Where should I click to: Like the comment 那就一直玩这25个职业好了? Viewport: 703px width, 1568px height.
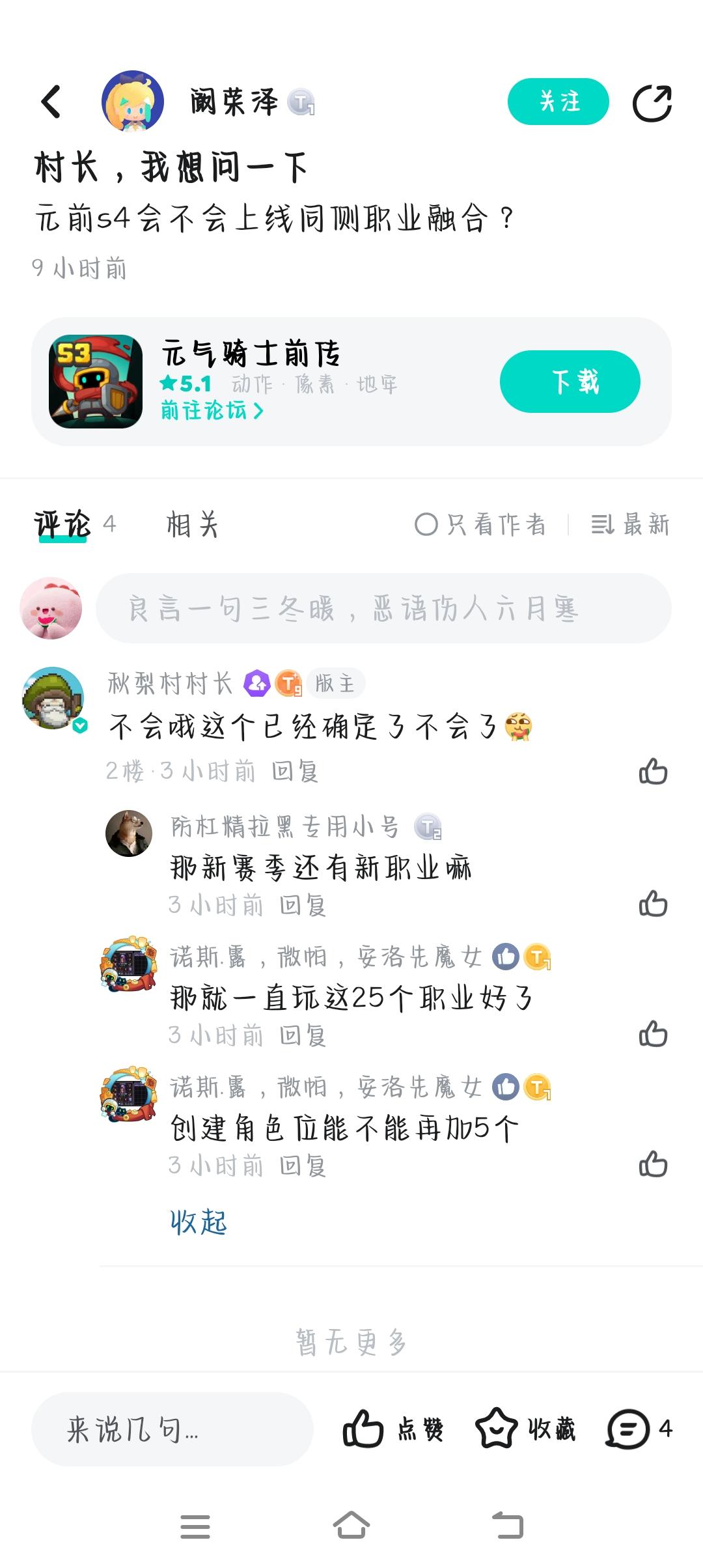click(653, 1034)
